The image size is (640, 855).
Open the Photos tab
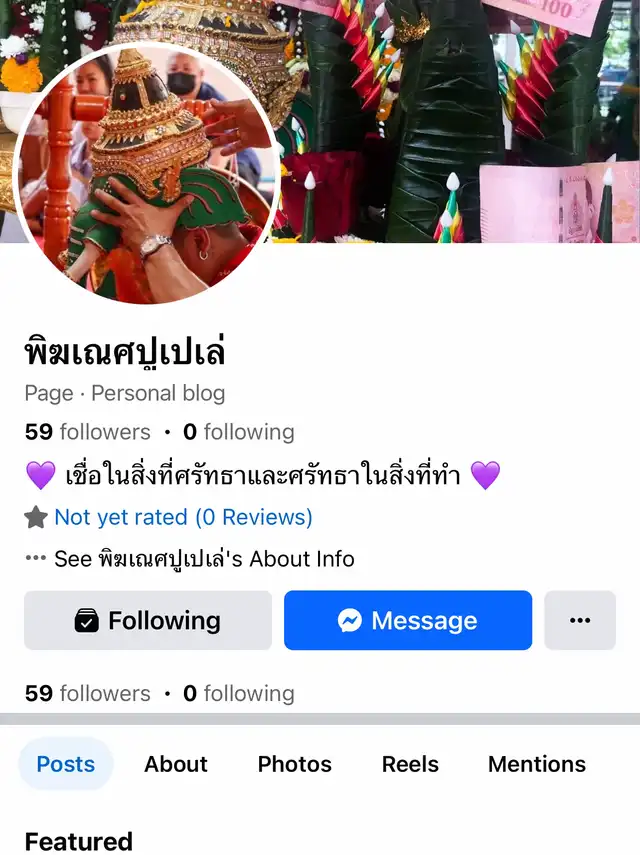point(295,764)
